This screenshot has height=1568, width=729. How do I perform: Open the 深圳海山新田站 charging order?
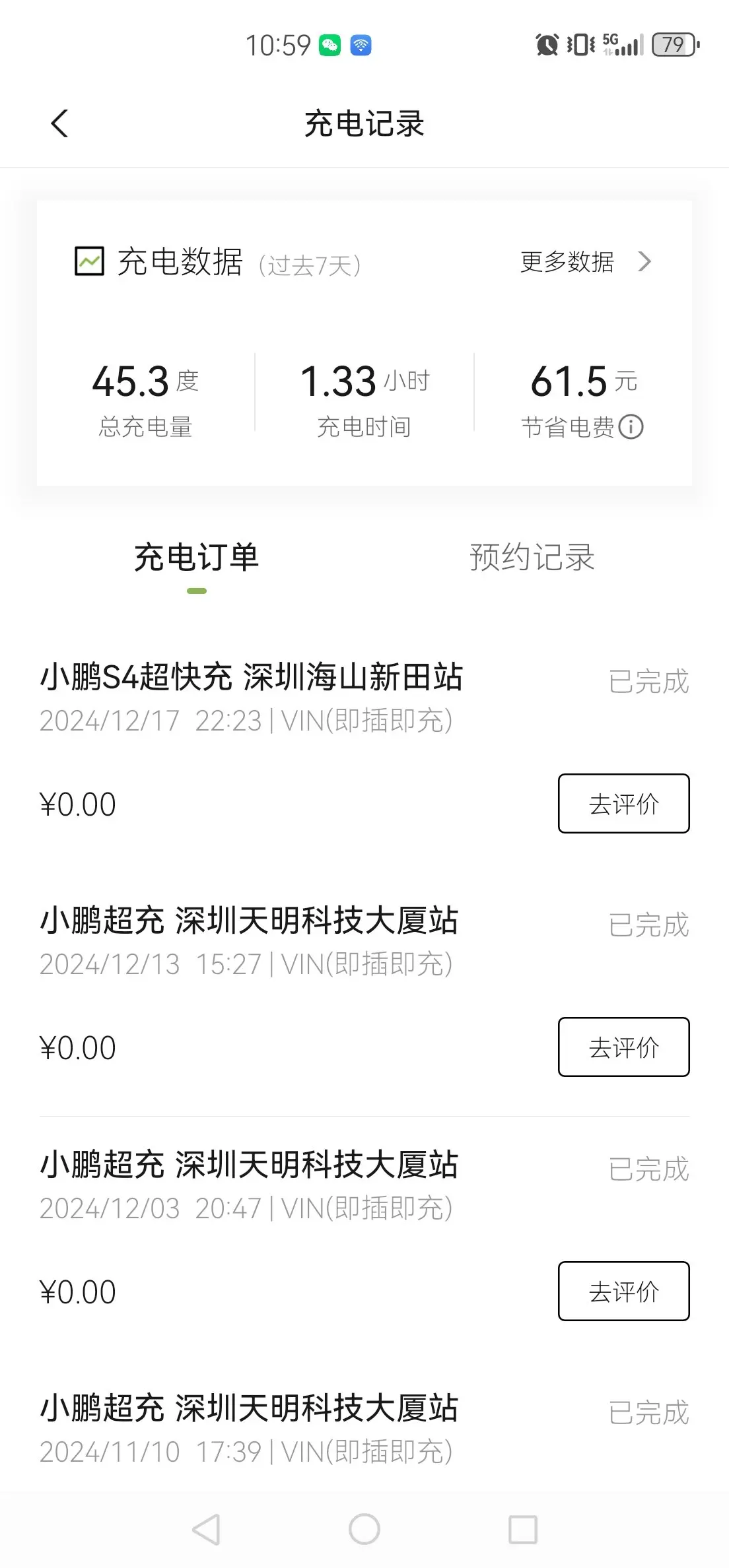[x=251, y=678]
